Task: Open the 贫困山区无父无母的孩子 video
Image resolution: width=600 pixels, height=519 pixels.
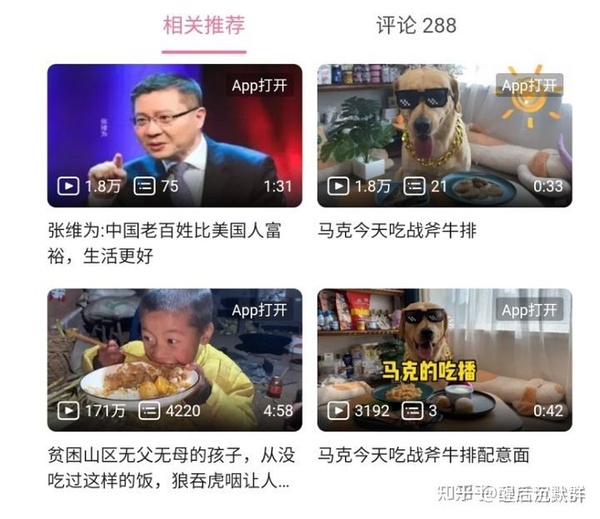Action: tap(174, 360)
